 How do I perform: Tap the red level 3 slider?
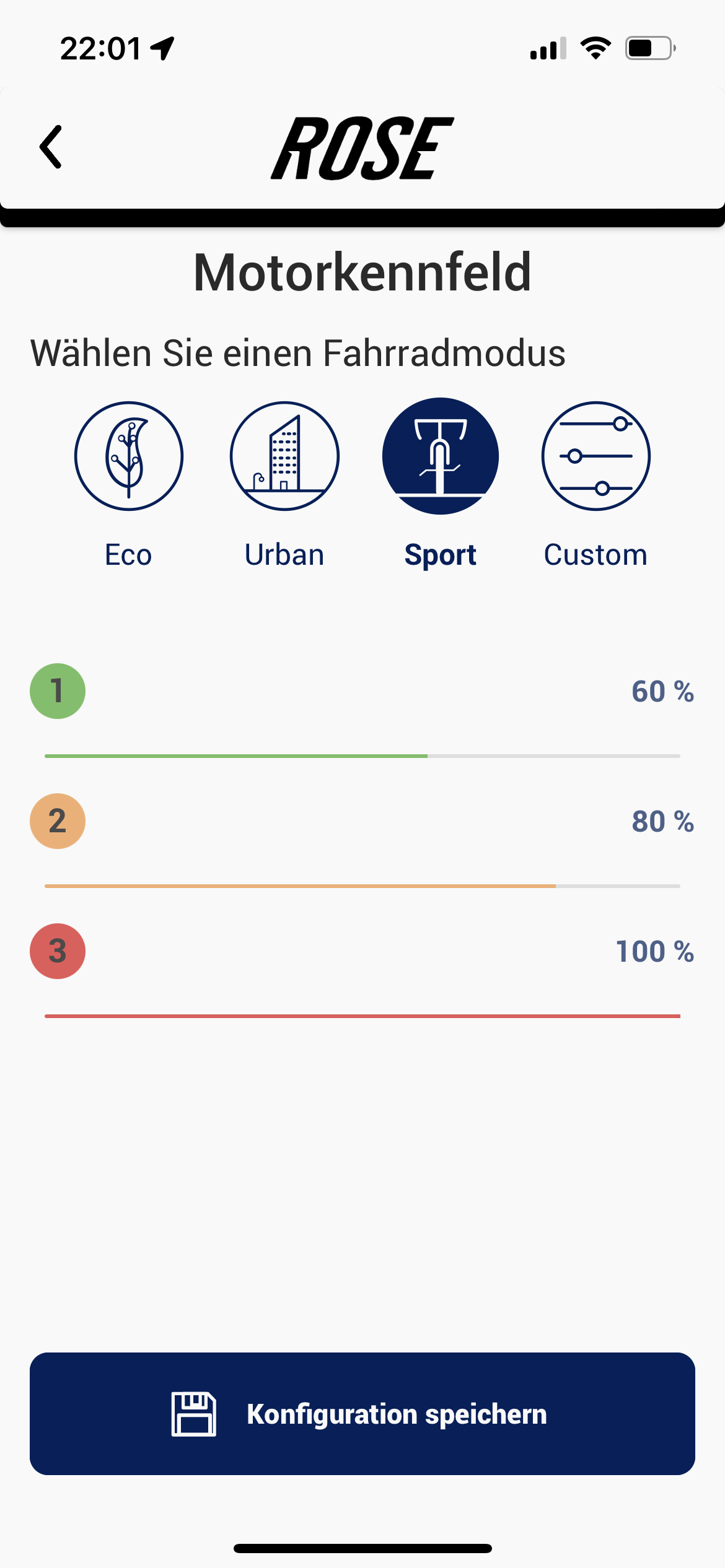pos(362,1016)
